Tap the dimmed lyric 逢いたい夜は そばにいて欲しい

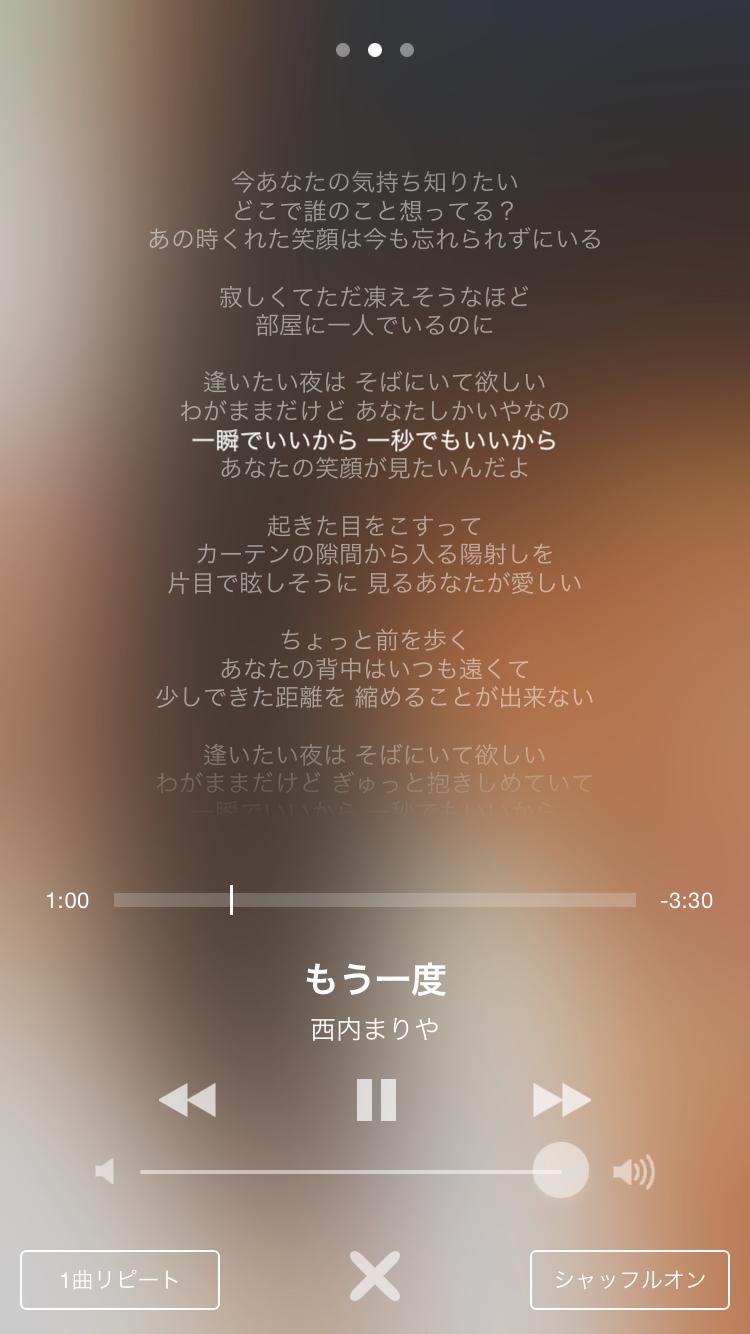click(375, 755)
